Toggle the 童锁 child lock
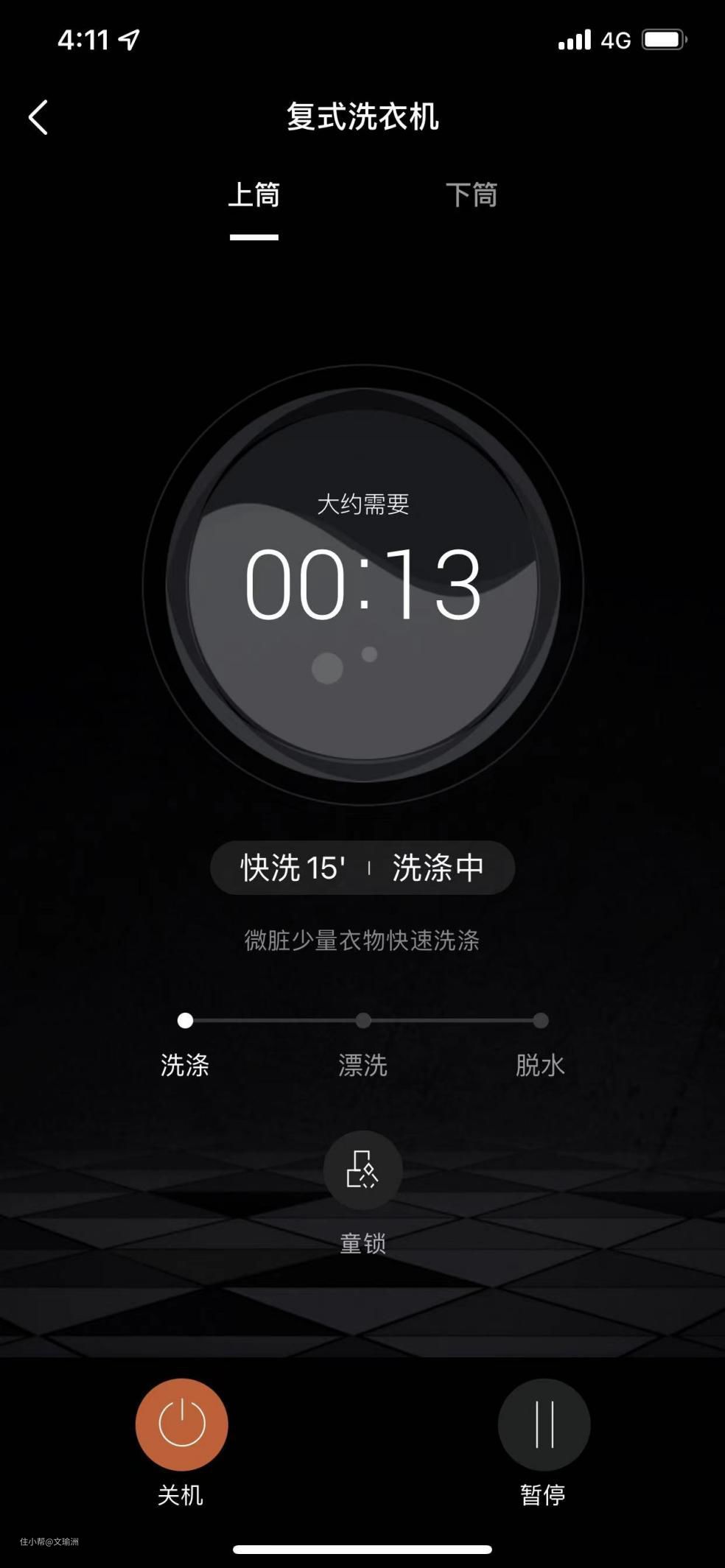This screenshot has width=725, height=1568. tap(362, 1170)
